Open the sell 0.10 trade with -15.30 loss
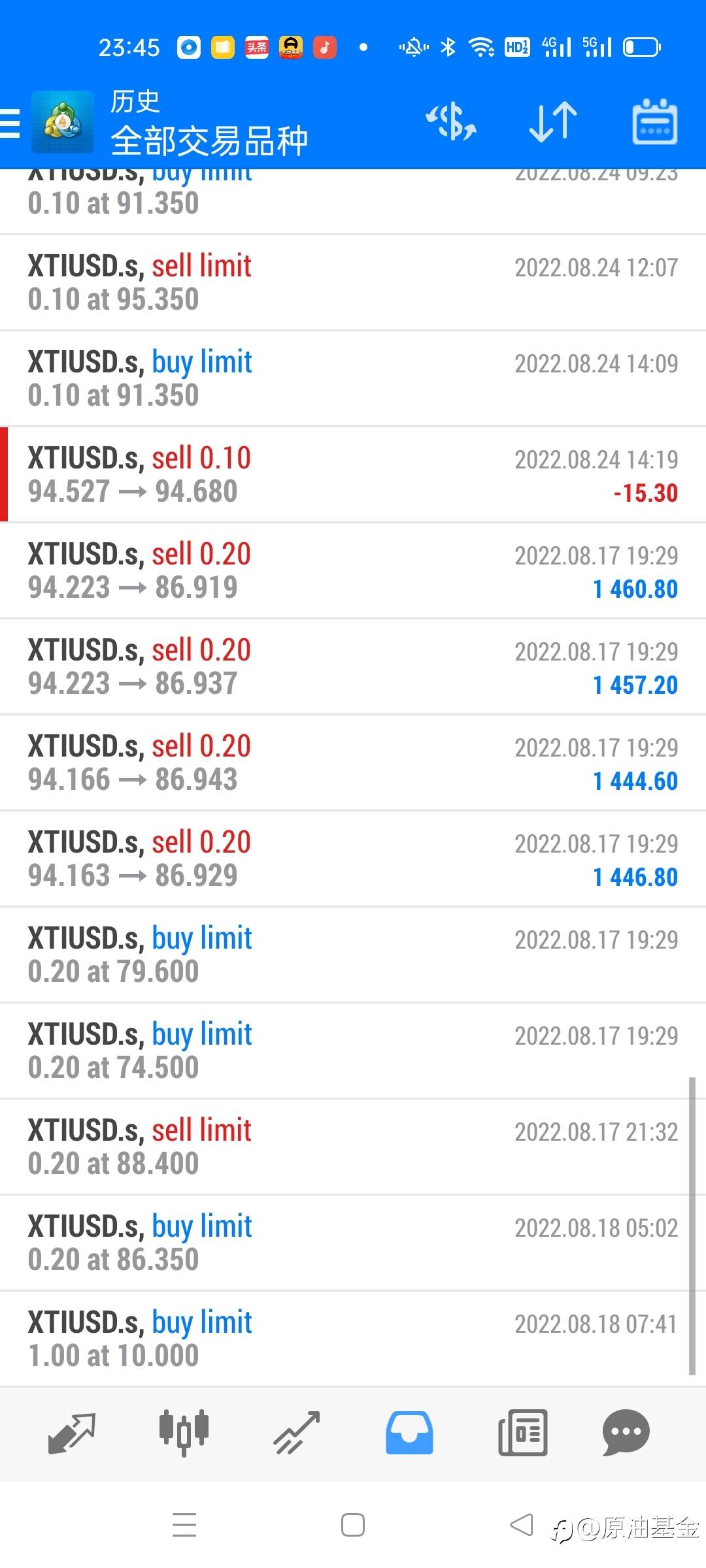The height and width of the screenshot is (1568, 706). (x=353, y=474)
